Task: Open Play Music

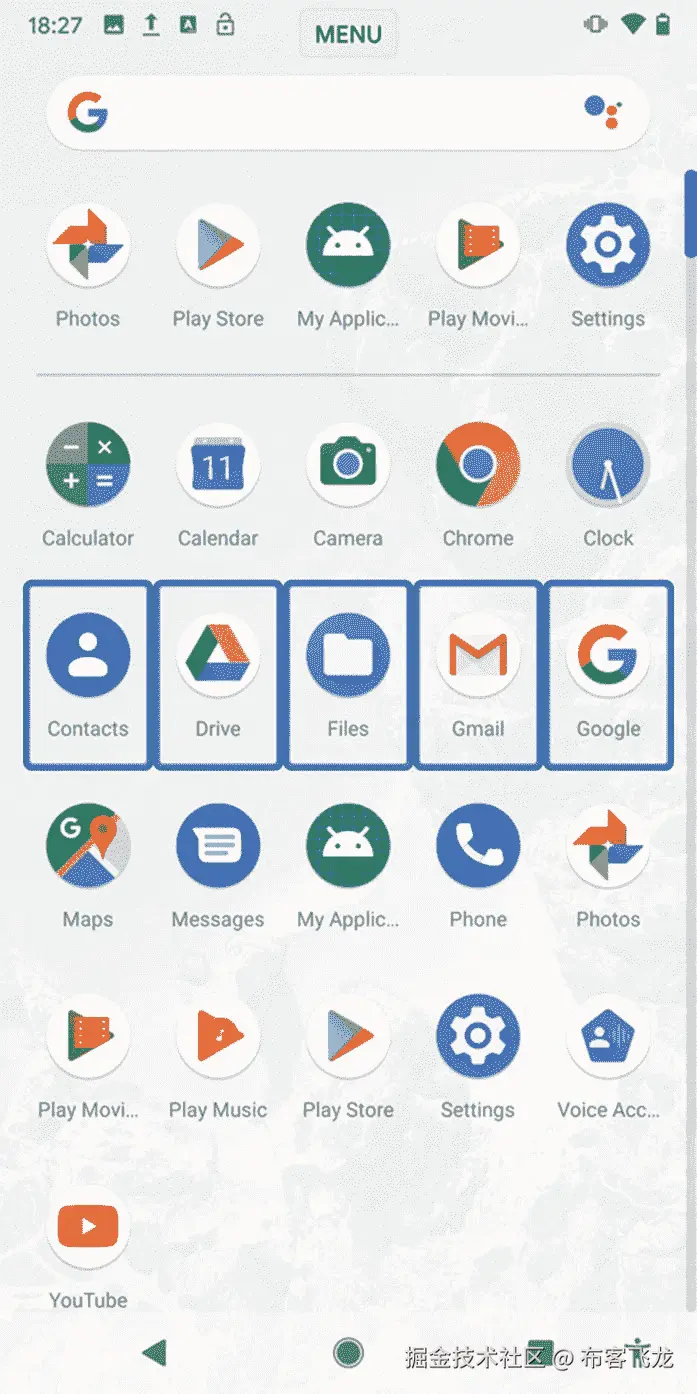Action: [x=218, y=1036]
